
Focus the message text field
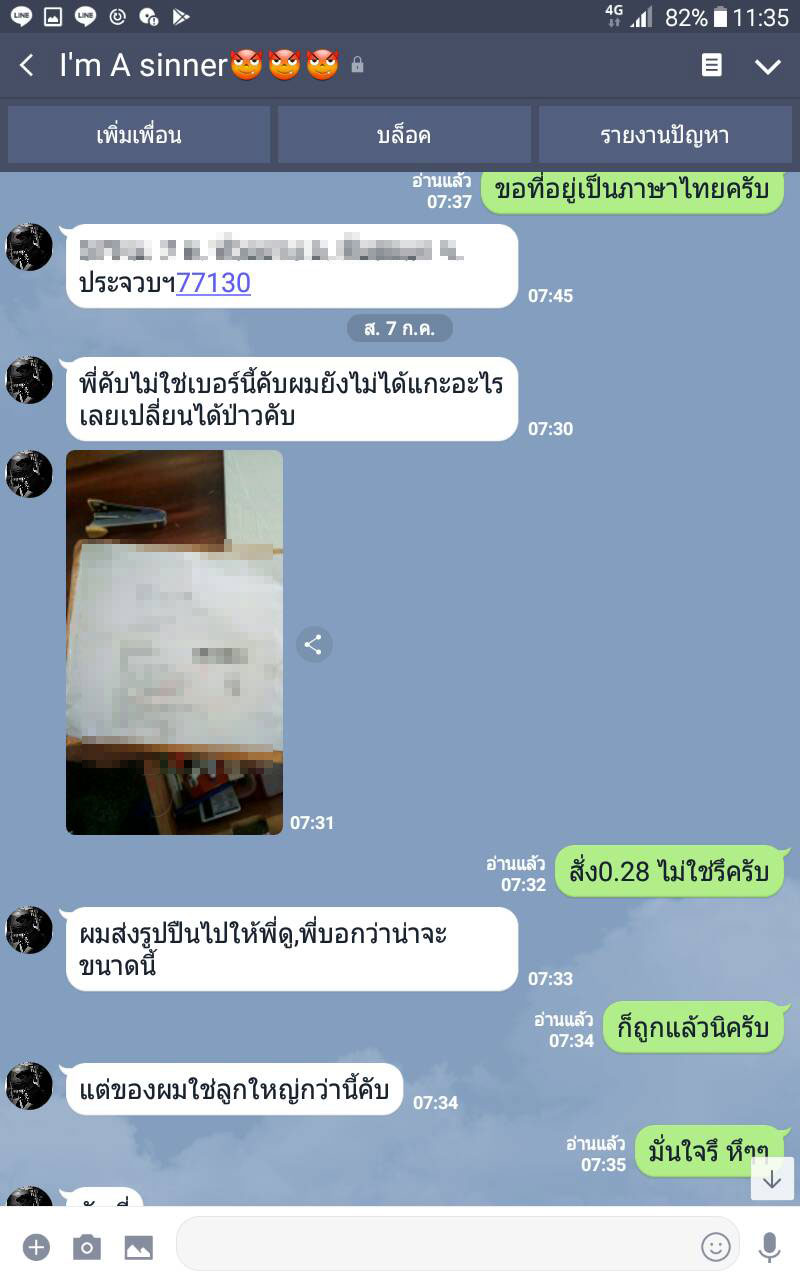coord(435,1245)
